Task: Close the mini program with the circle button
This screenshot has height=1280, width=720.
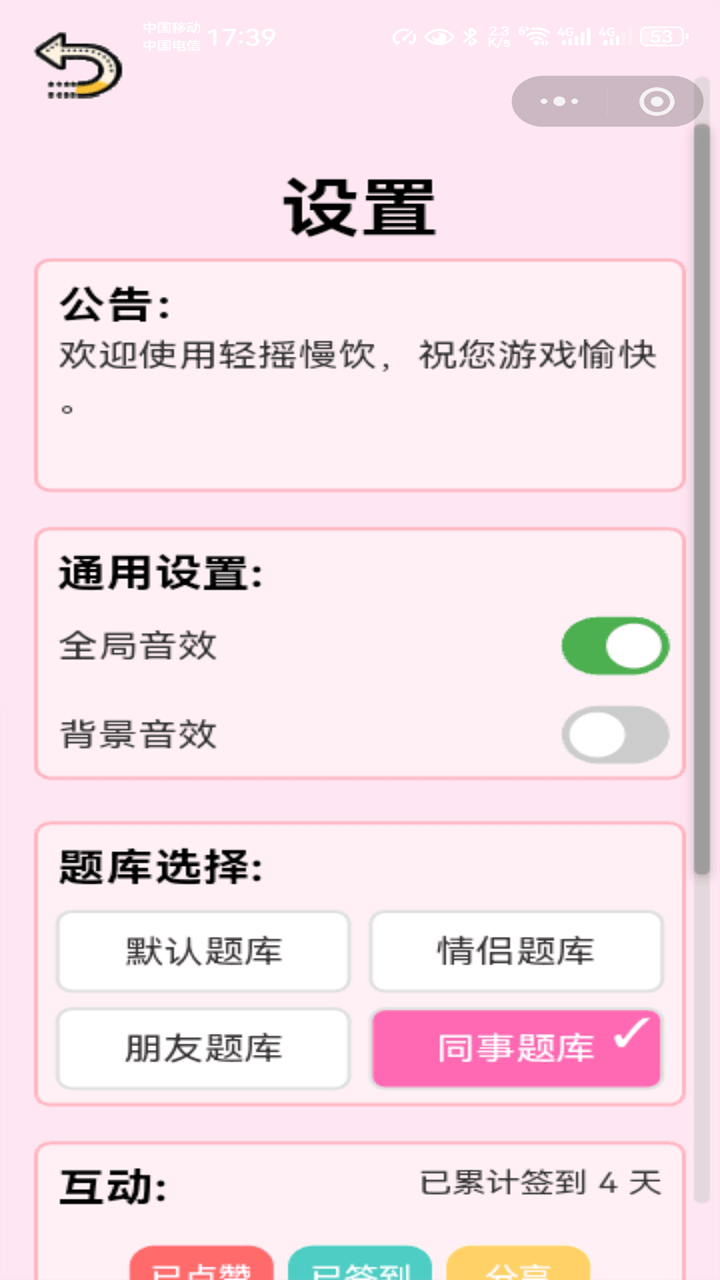Action: coord(656,101)
